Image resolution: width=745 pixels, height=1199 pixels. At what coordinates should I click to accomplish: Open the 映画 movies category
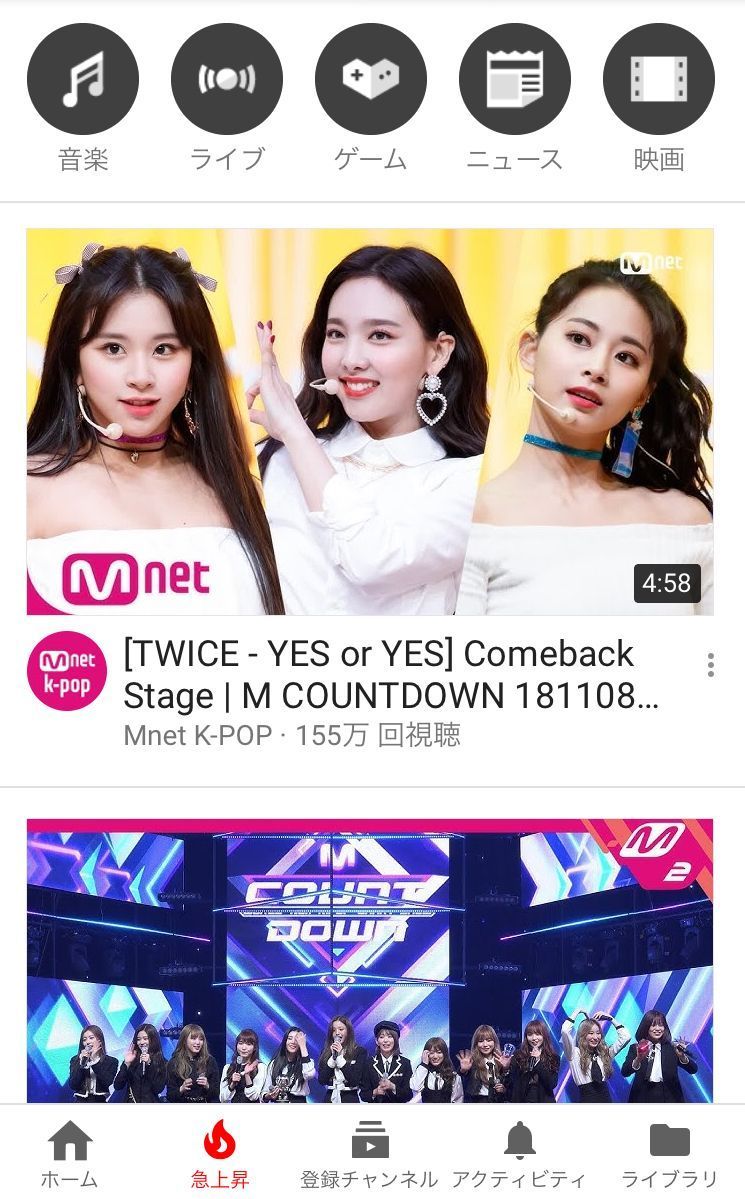click(659, 80)
